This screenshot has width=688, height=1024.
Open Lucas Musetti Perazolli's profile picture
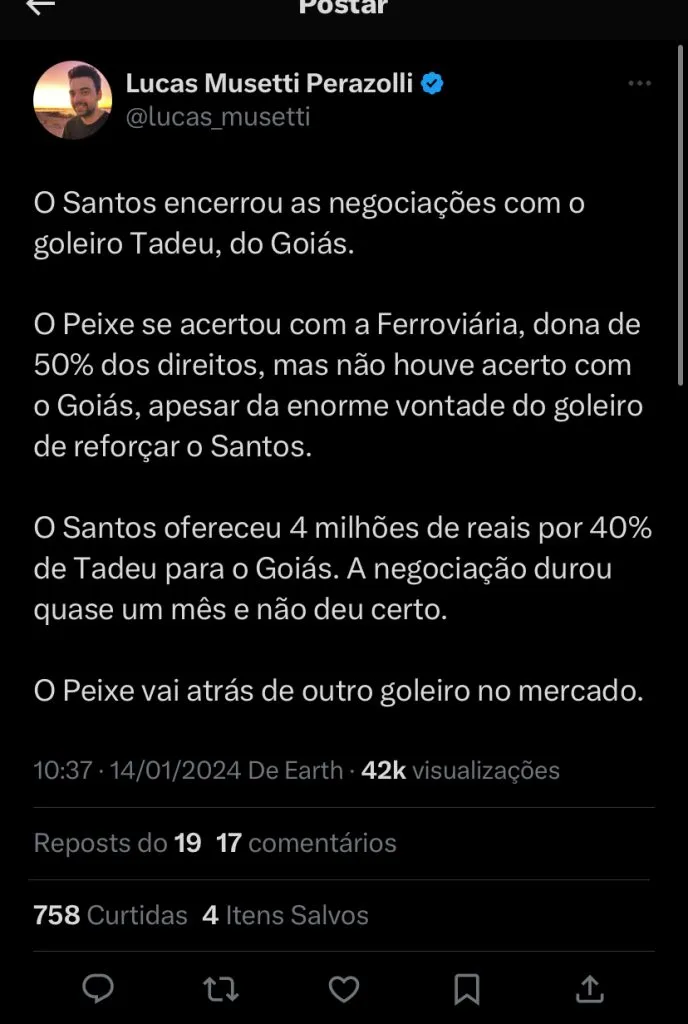(x=72, y=100)
